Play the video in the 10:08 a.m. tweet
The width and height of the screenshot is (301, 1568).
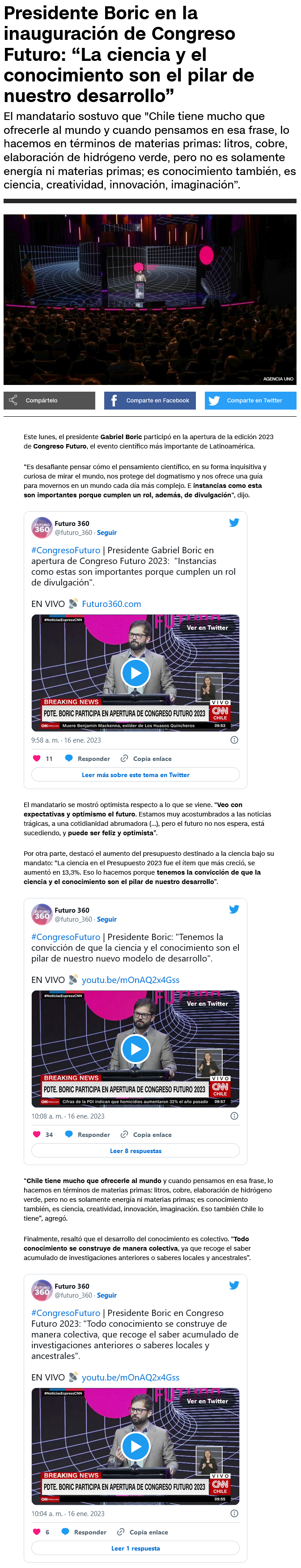tap(136, 1049)
